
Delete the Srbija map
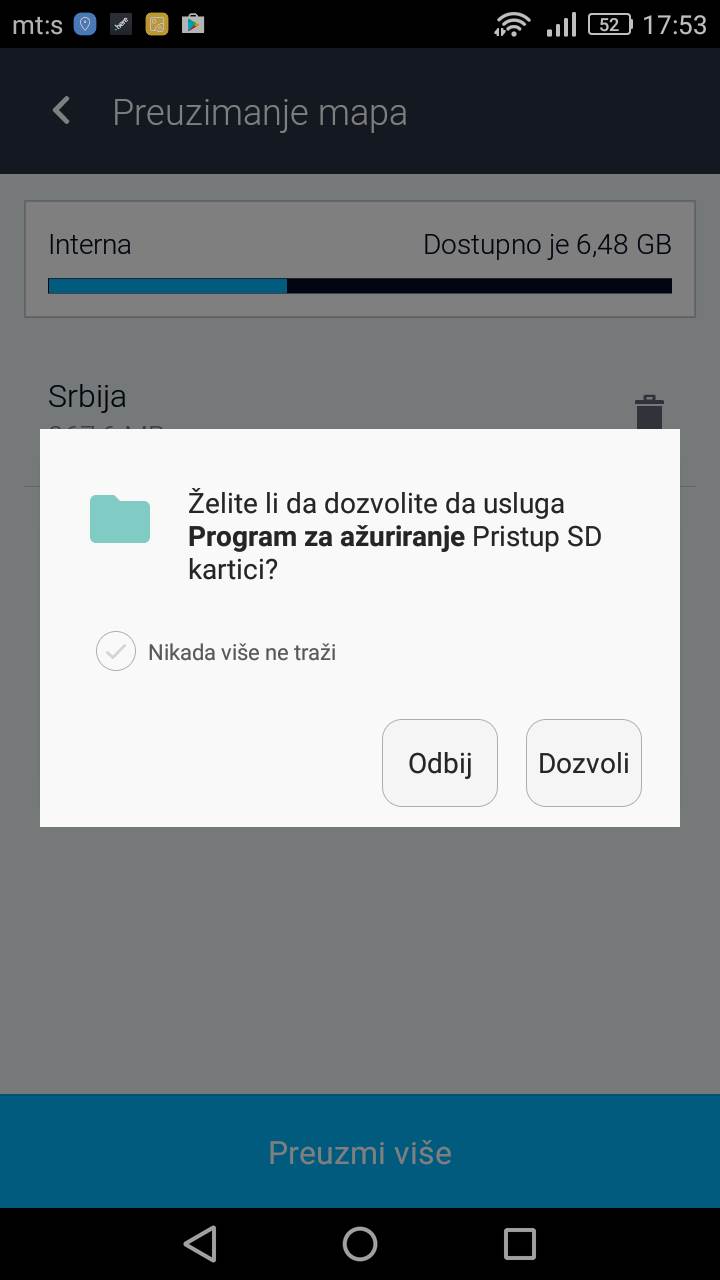[649, 411]
